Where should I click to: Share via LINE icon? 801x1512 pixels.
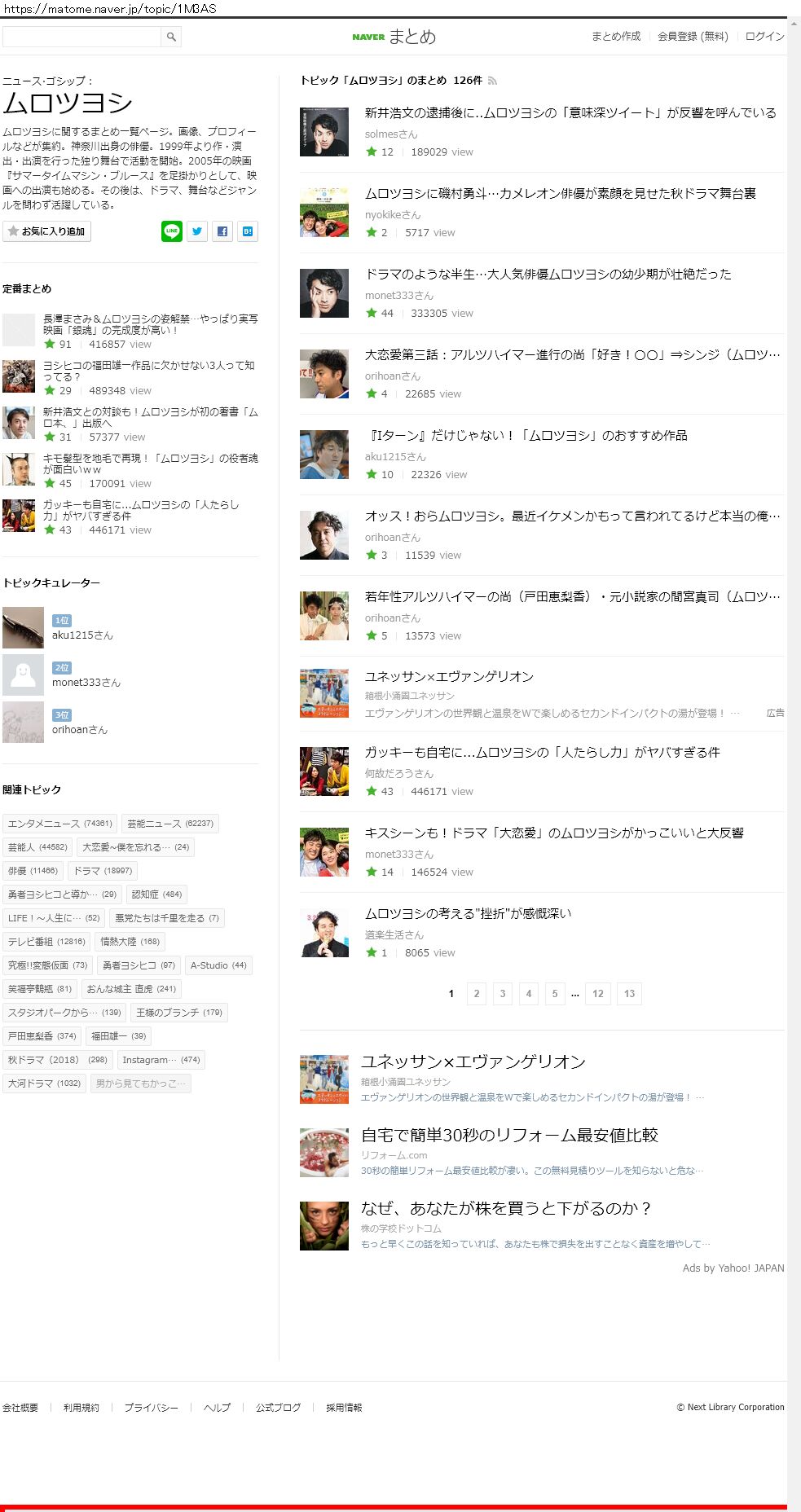[x=171, y=231]
